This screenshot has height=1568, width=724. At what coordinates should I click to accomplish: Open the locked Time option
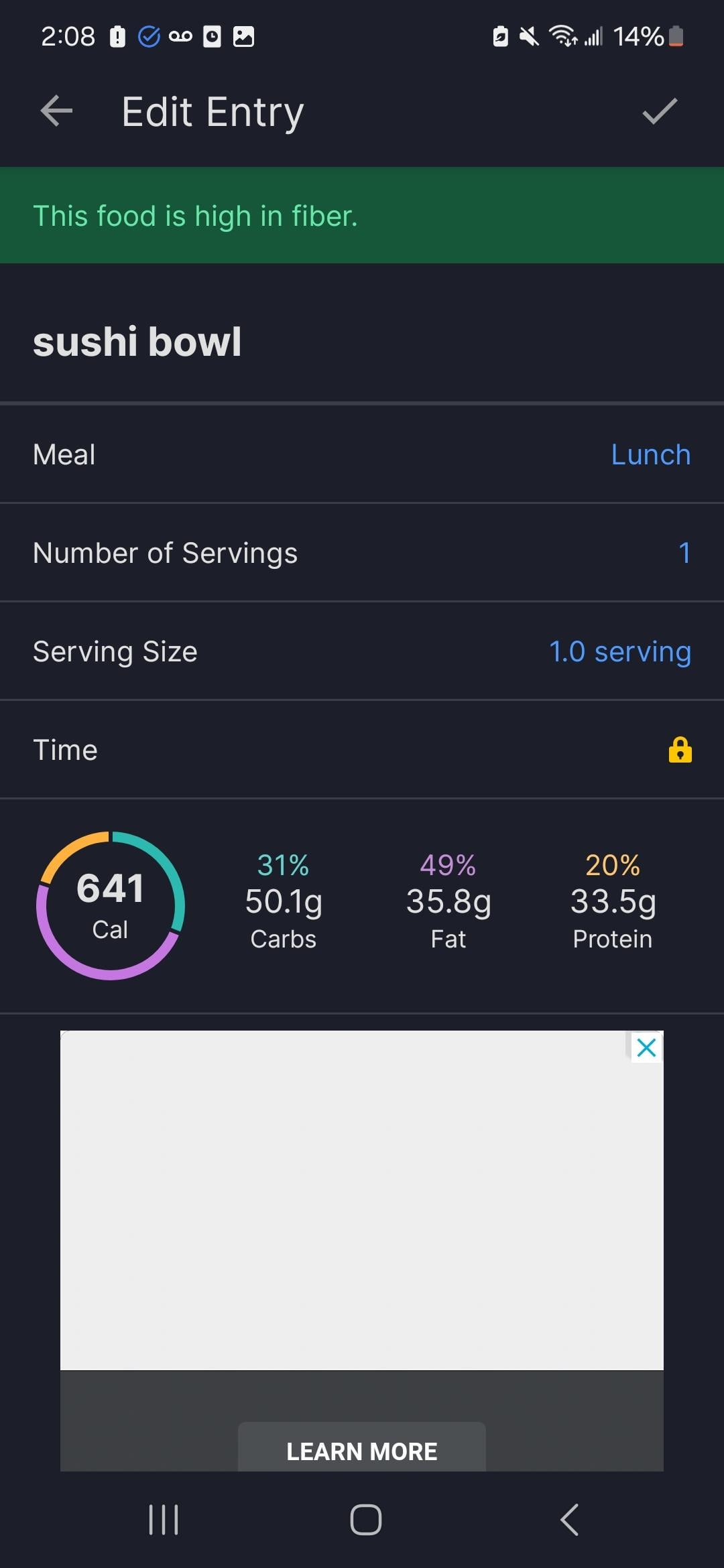[x=680, y=750]
